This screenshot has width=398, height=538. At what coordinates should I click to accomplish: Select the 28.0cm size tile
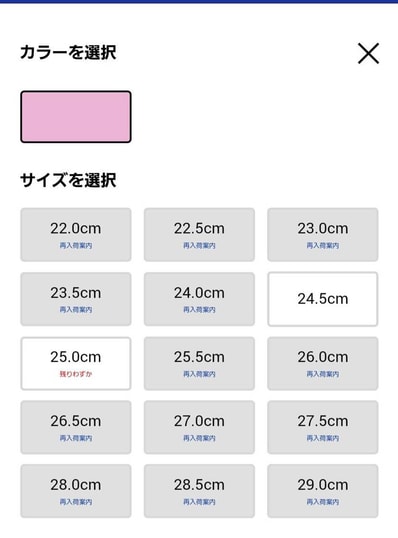tap(76, 491)
